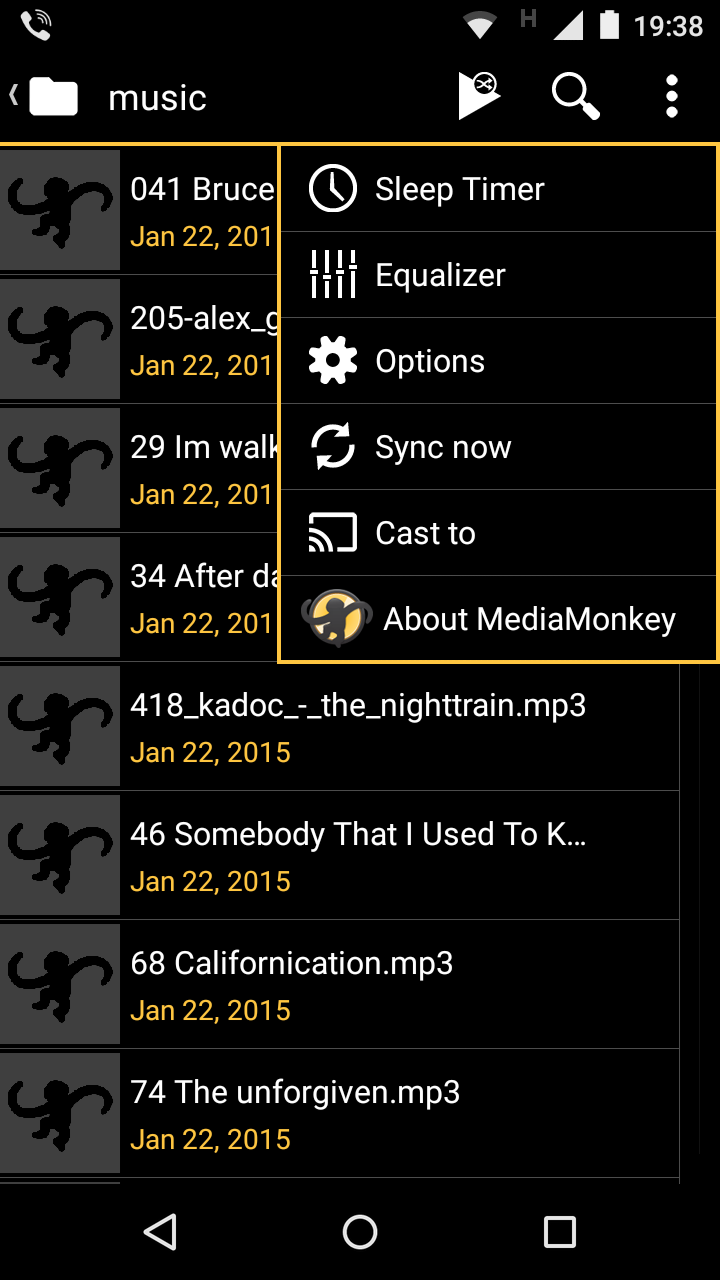The height and width of the screenshot is (1280, 720).
Task: Tap the system back button
Action: 160,1232
